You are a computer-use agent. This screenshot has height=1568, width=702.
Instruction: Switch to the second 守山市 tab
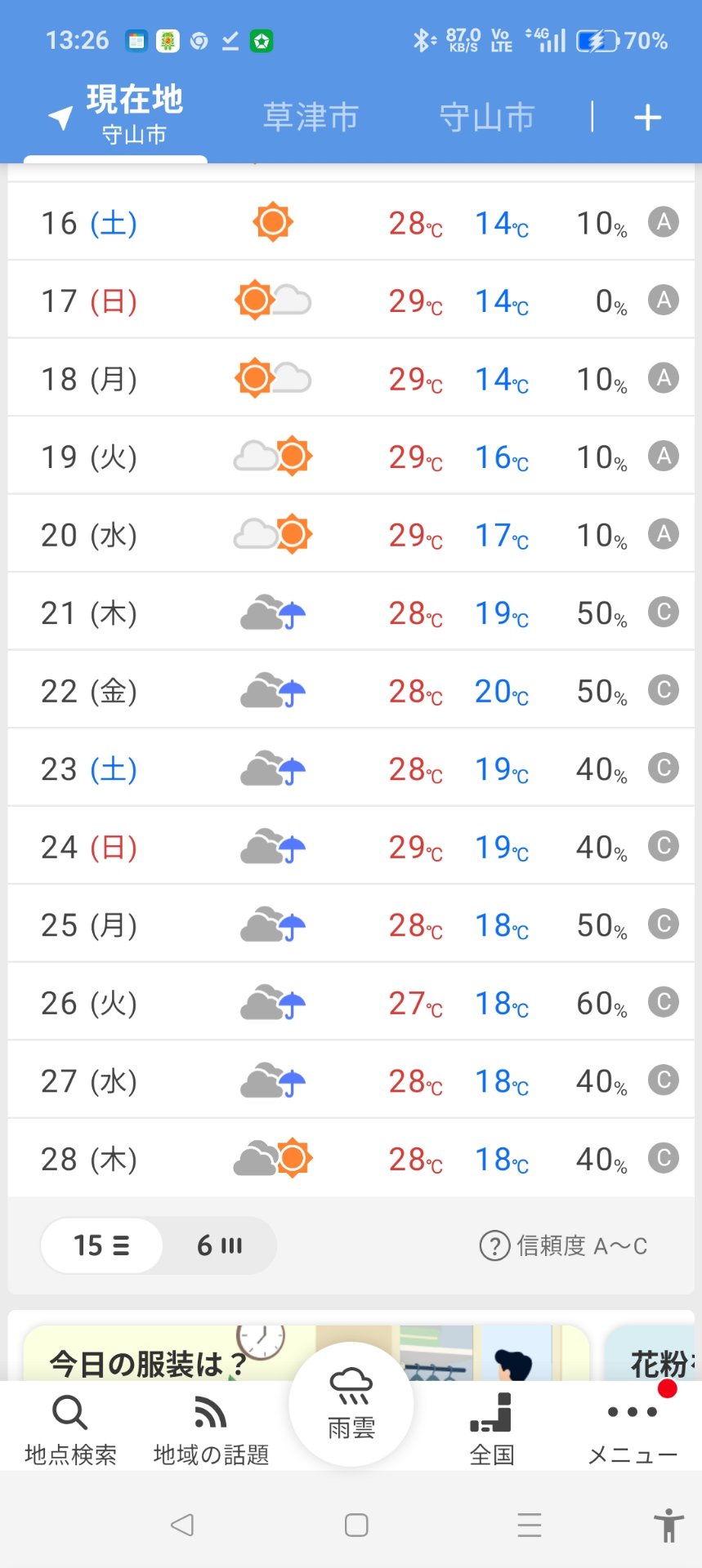pyautogui.click(x=487, y=118)
